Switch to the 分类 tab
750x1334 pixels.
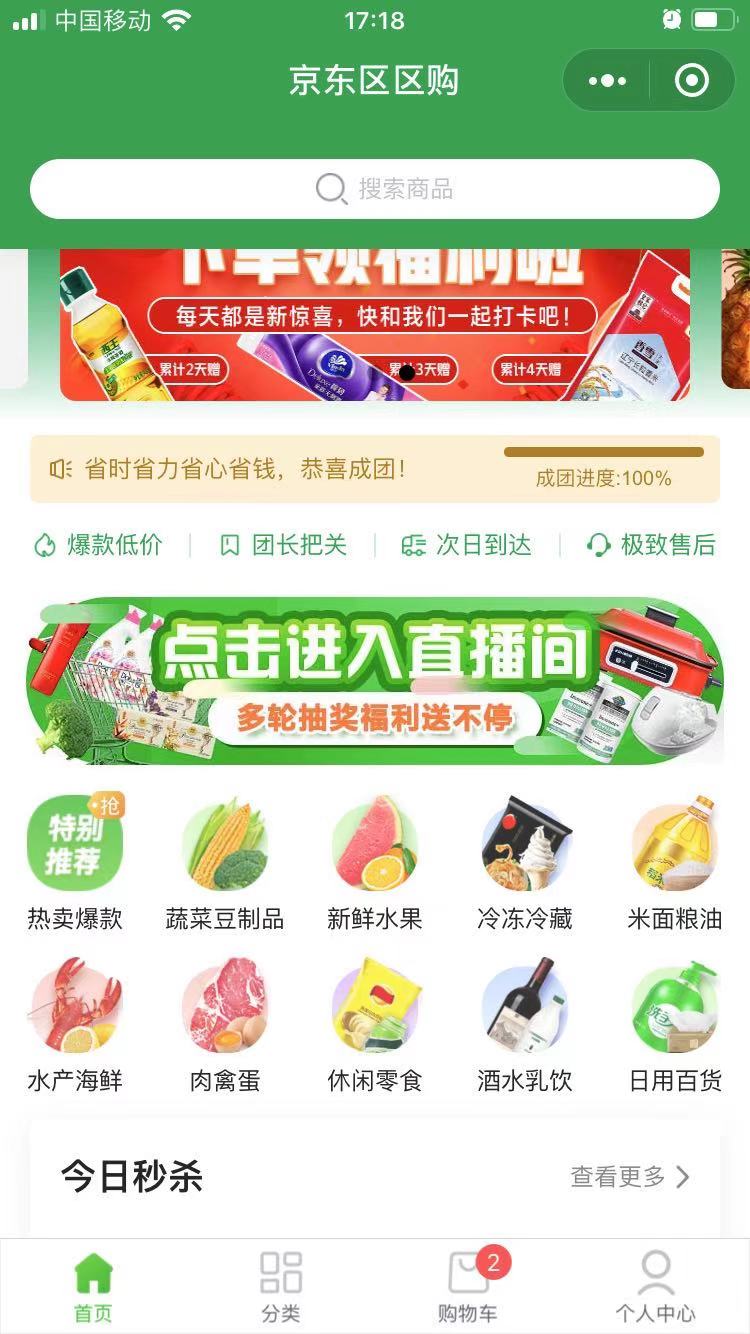coord(281,1286)
